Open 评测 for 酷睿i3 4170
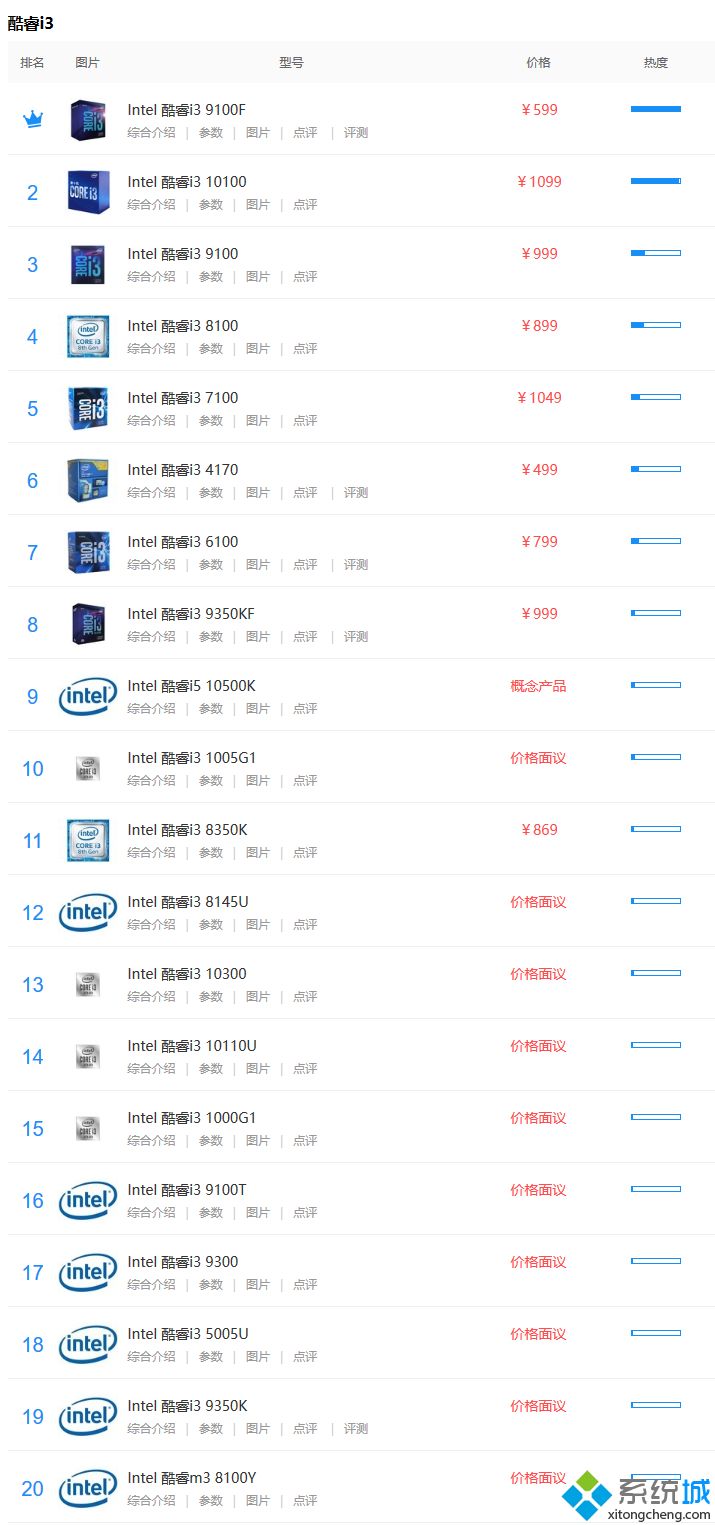The height and width of the screenshot is (1525, 715). (356, 493)
